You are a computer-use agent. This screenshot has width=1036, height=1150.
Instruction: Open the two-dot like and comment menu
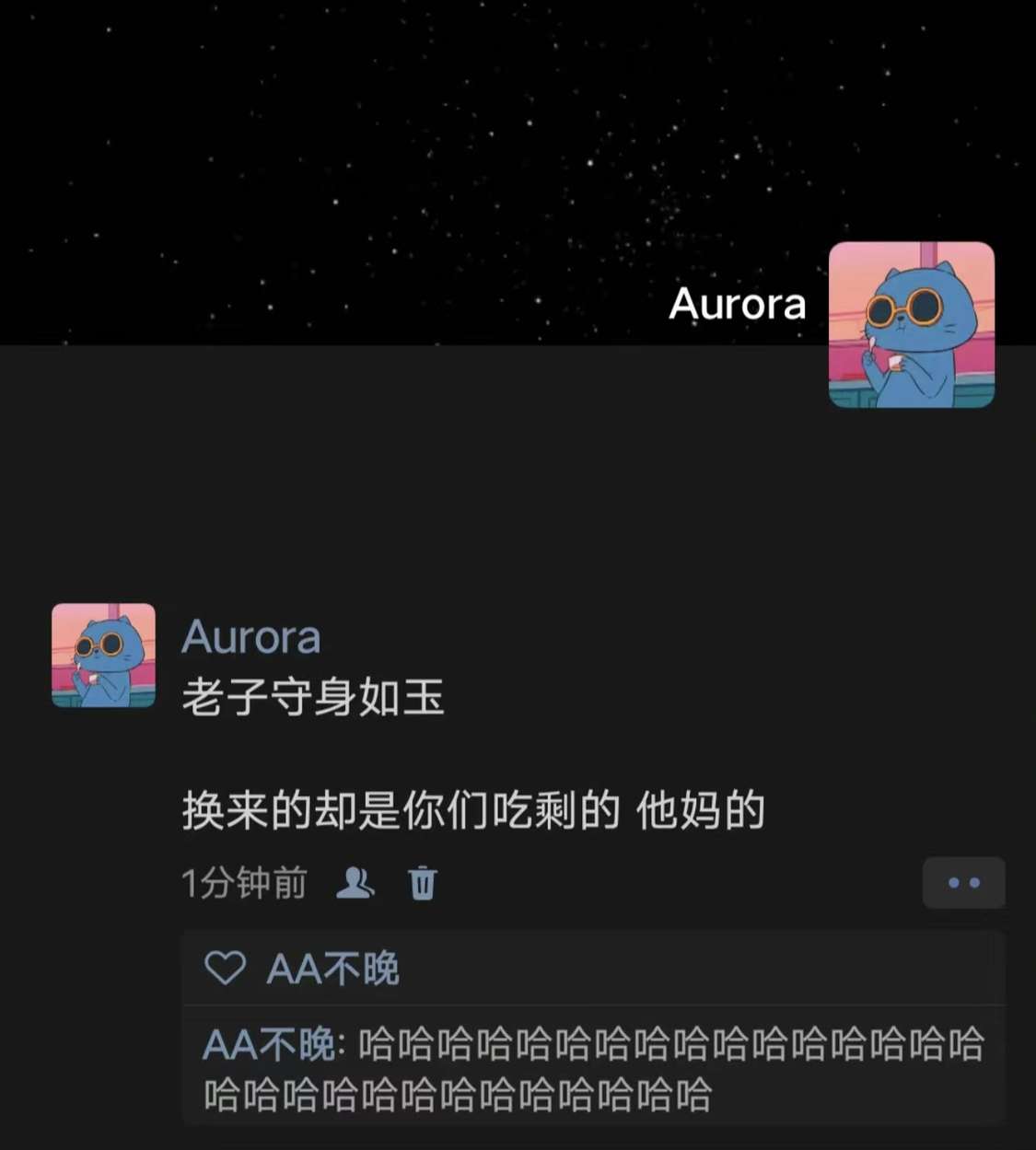[963, 883]
